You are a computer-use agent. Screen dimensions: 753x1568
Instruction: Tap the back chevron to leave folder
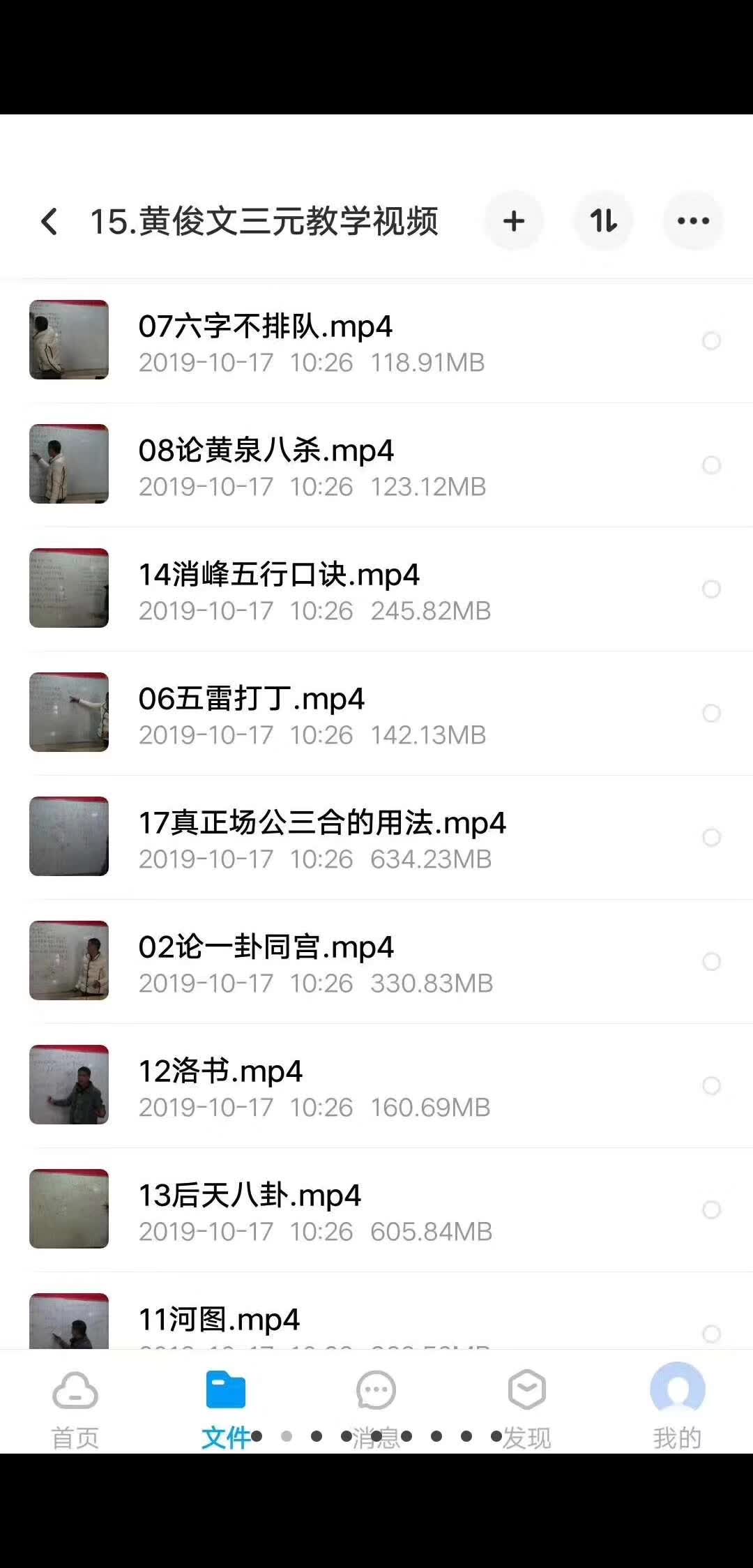[x=49, y=220]
